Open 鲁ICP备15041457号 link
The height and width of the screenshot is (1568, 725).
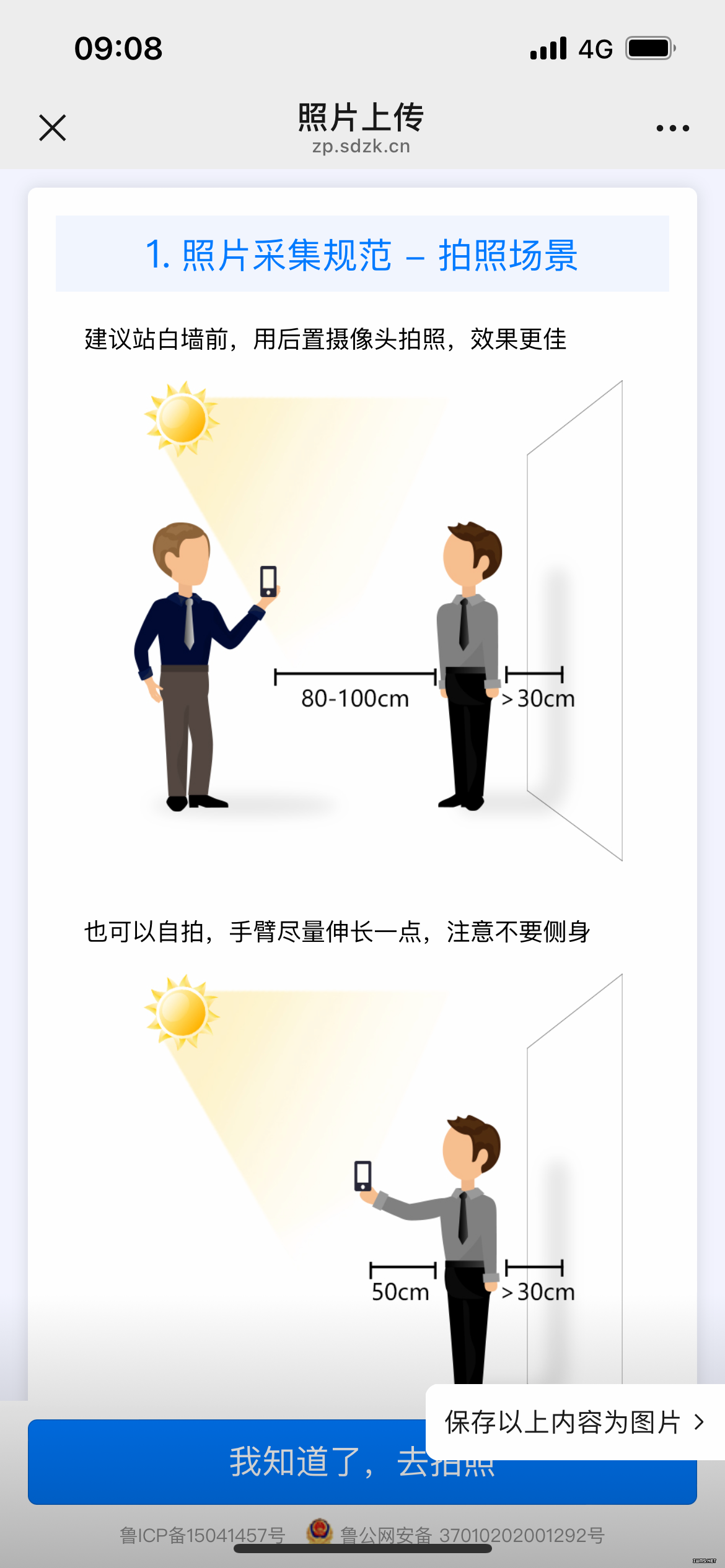click(203, 1535)
